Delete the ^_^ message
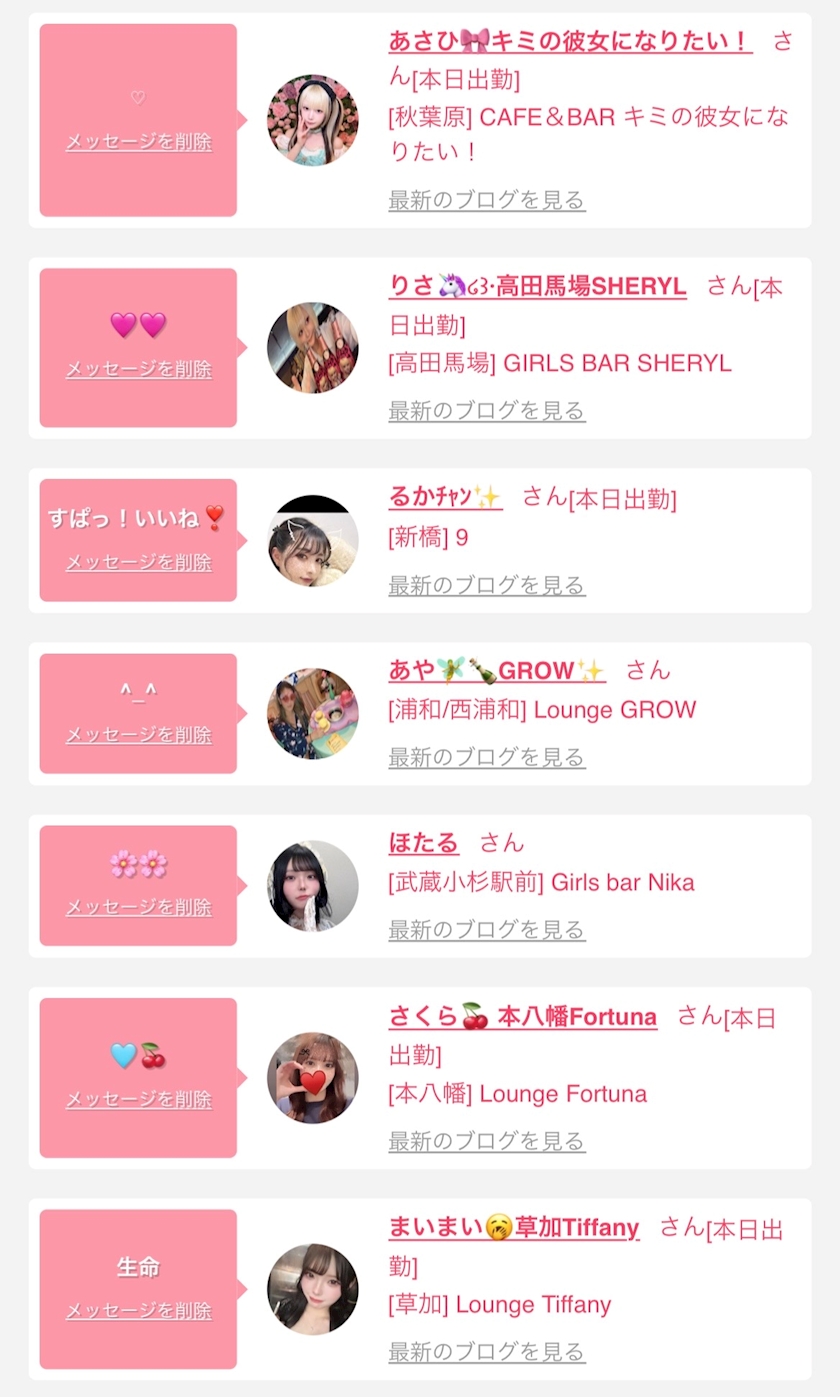Viewport: 840px width, 1397px height. [x=139, y=735]
